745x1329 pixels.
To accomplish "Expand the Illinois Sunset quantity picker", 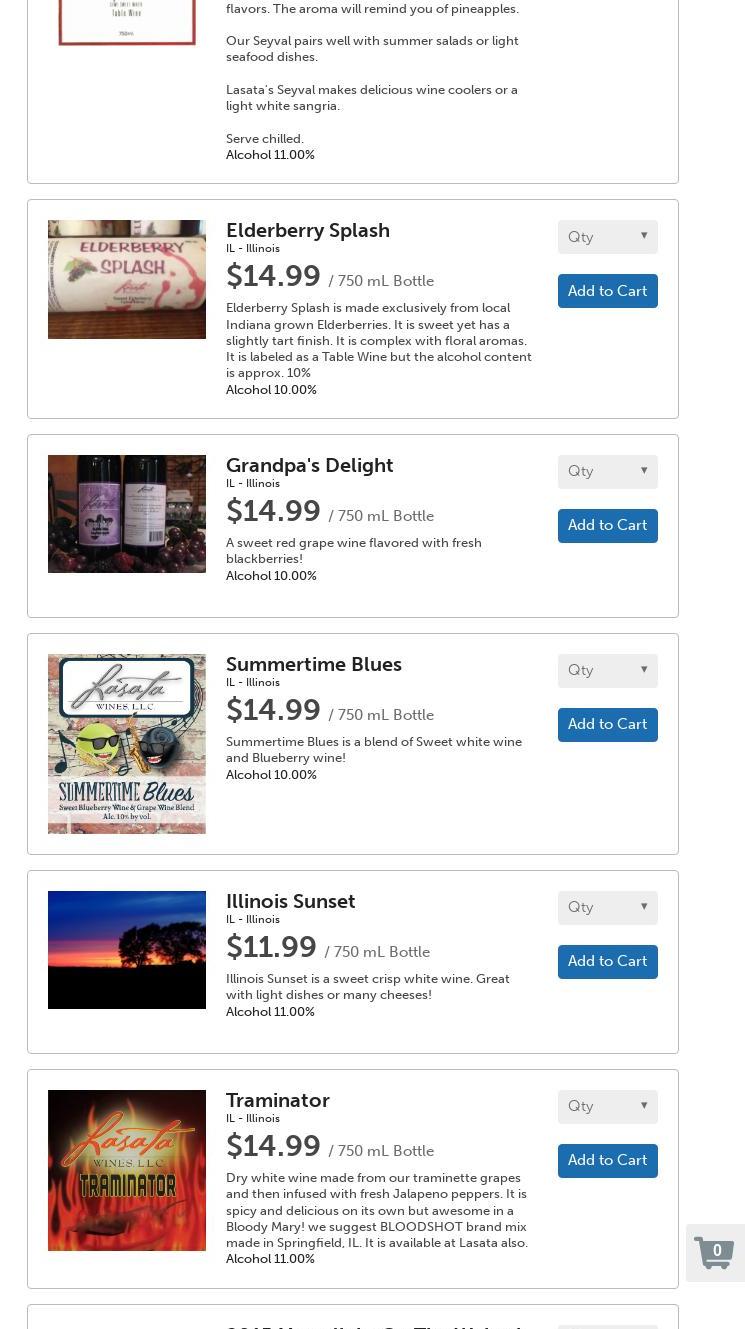I will pyautogui.click(x=607, y=907).
